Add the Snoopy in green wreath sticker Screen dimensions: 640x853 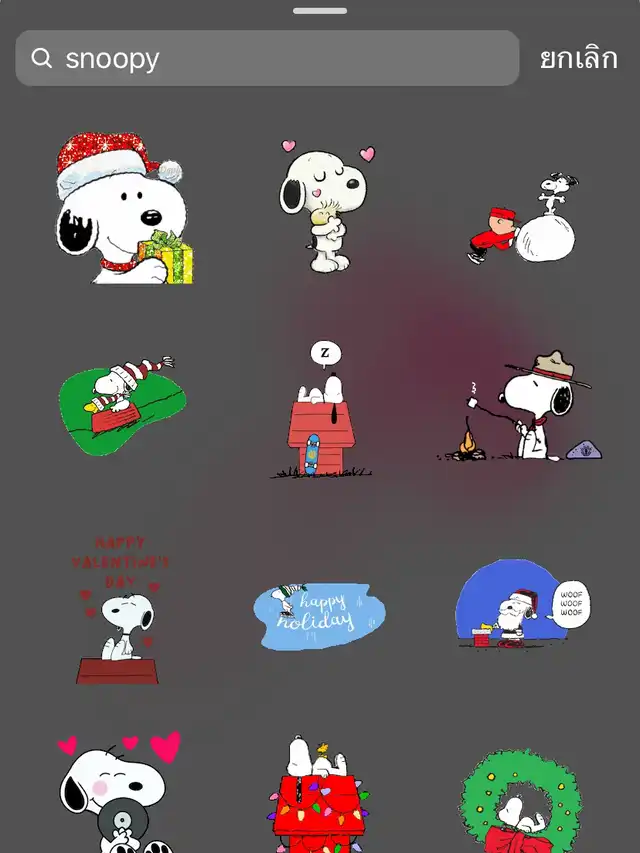522,800
